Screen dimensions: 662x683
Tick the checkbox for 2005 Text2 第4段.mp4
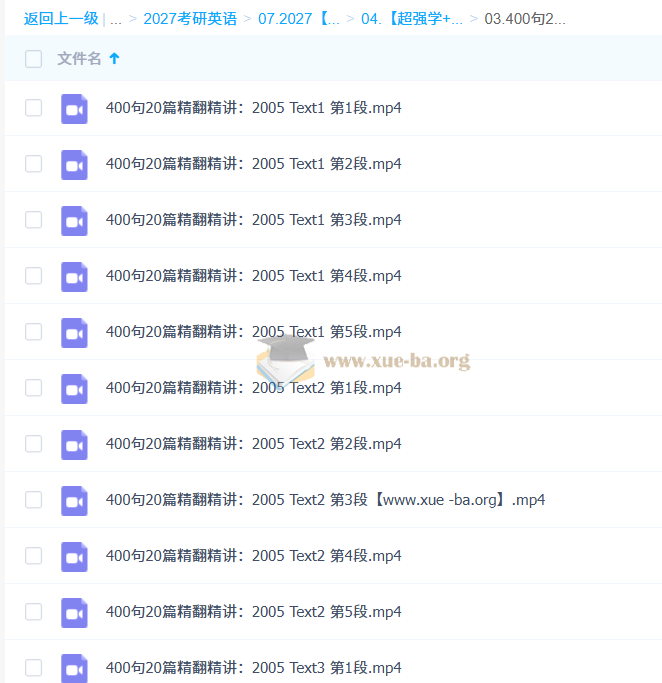pyautogui.click(x=34, y=556)
